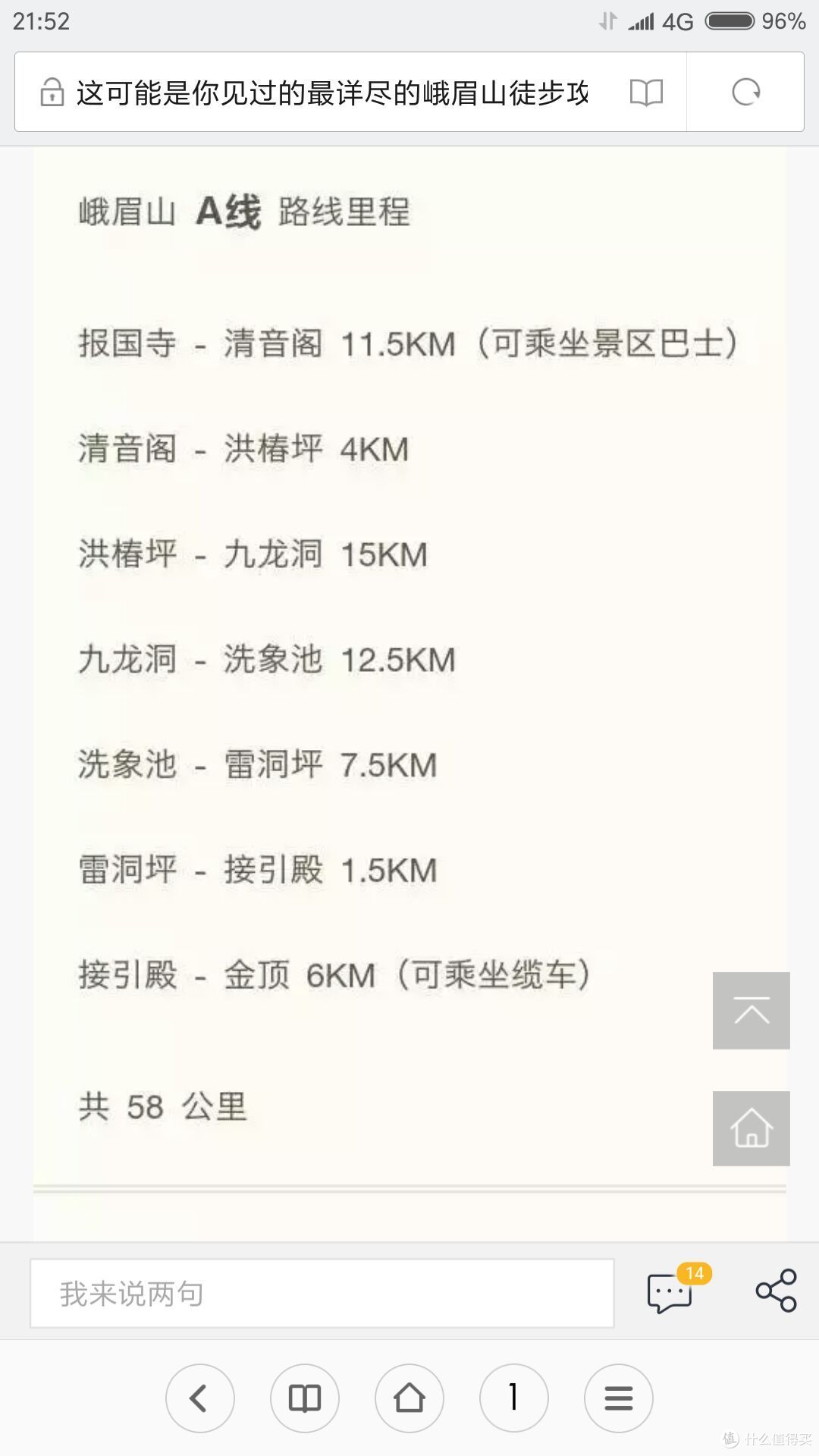Open the browser menu with three lines
Screen dimensions: 819x1456
point(619,1398)
